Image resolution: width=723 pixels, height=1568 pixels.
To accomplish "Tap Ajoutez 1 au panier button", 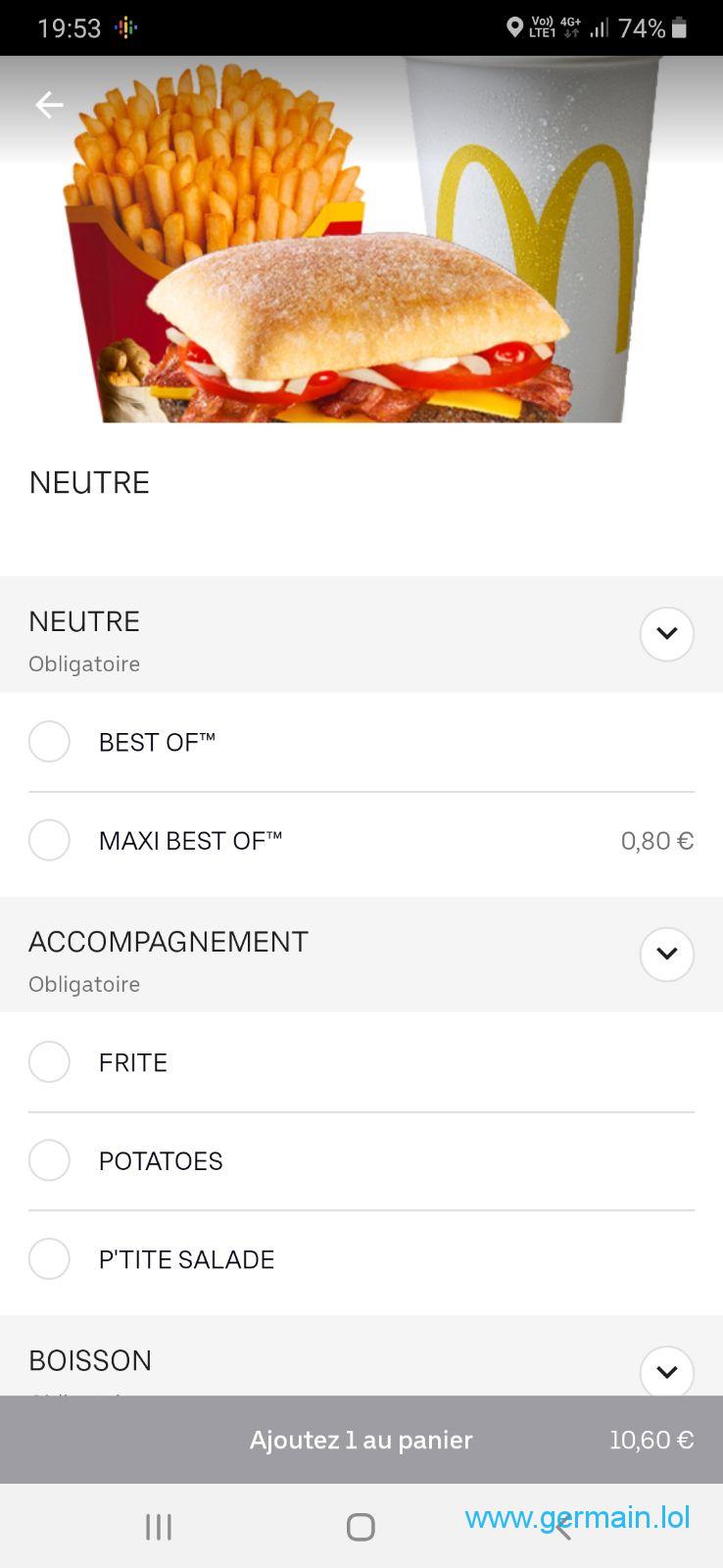I will [361, 1440].
